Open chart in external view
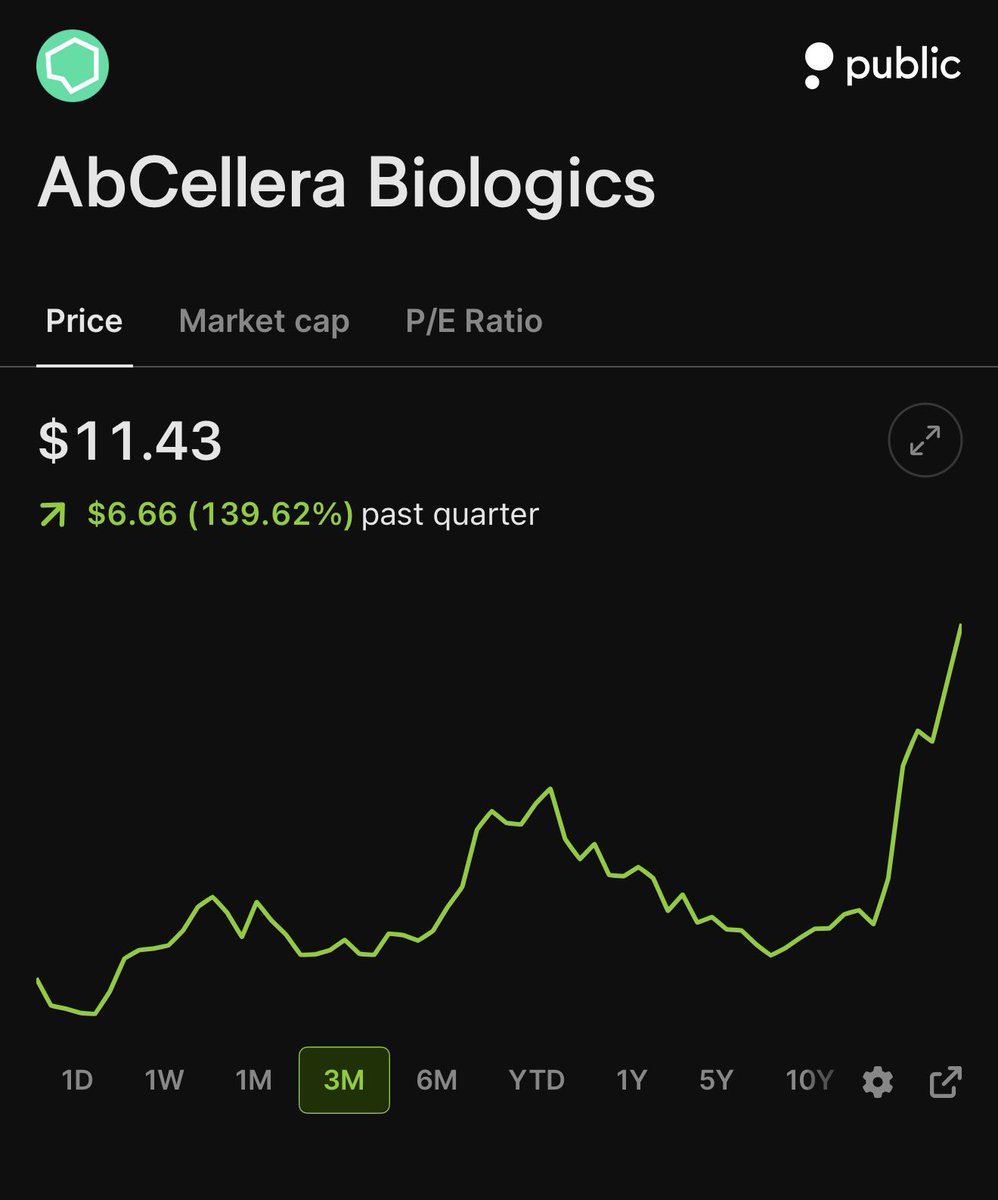This screenshot has width=998, height=1200. (946, 1081)
